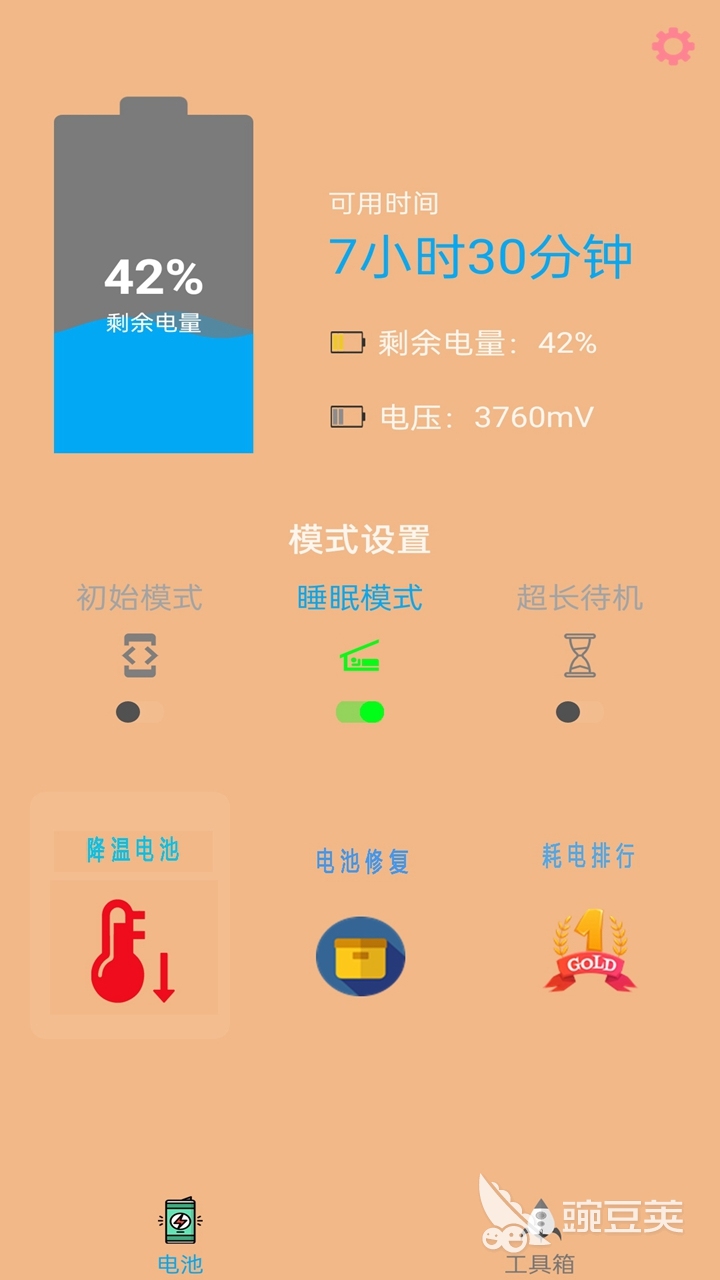The width and height of the screenshot is (720, 1280).
Task: Open settings via the gear icon
Action: [672, 47]
